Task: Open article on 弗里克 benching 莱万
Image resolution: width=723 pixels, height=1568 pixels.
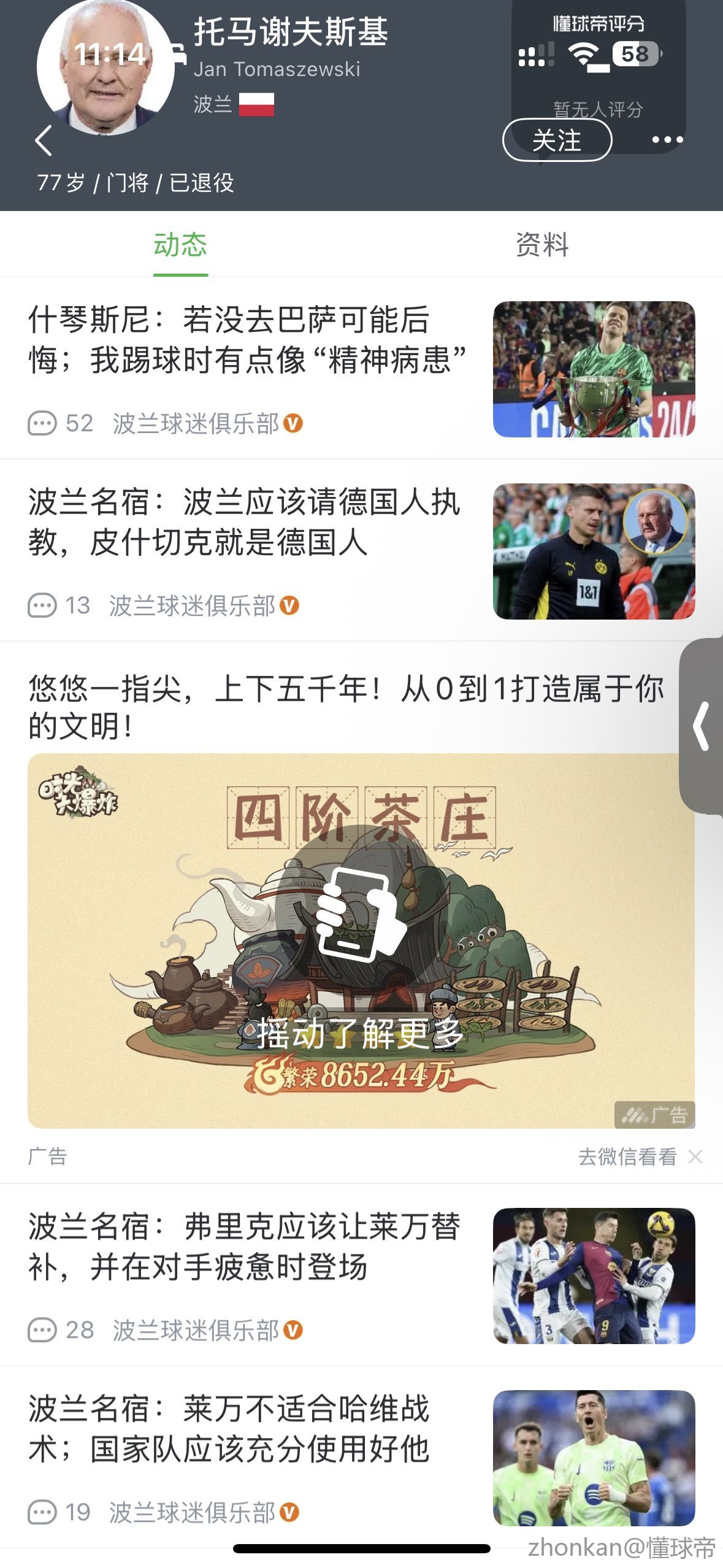Action: click(245, 1247)
